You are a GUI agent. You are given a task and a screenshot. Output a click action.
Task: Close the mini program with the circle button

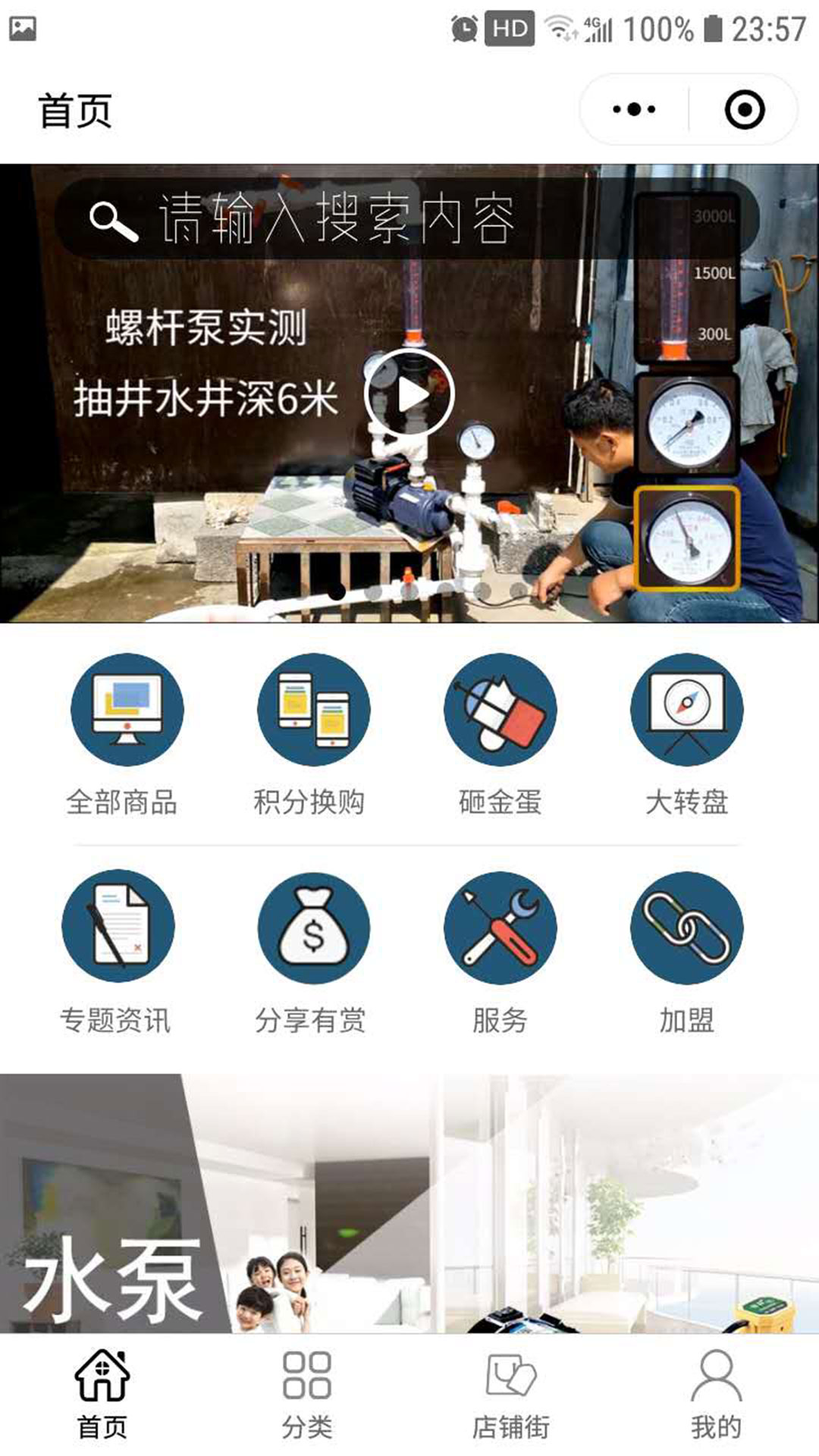744,110
